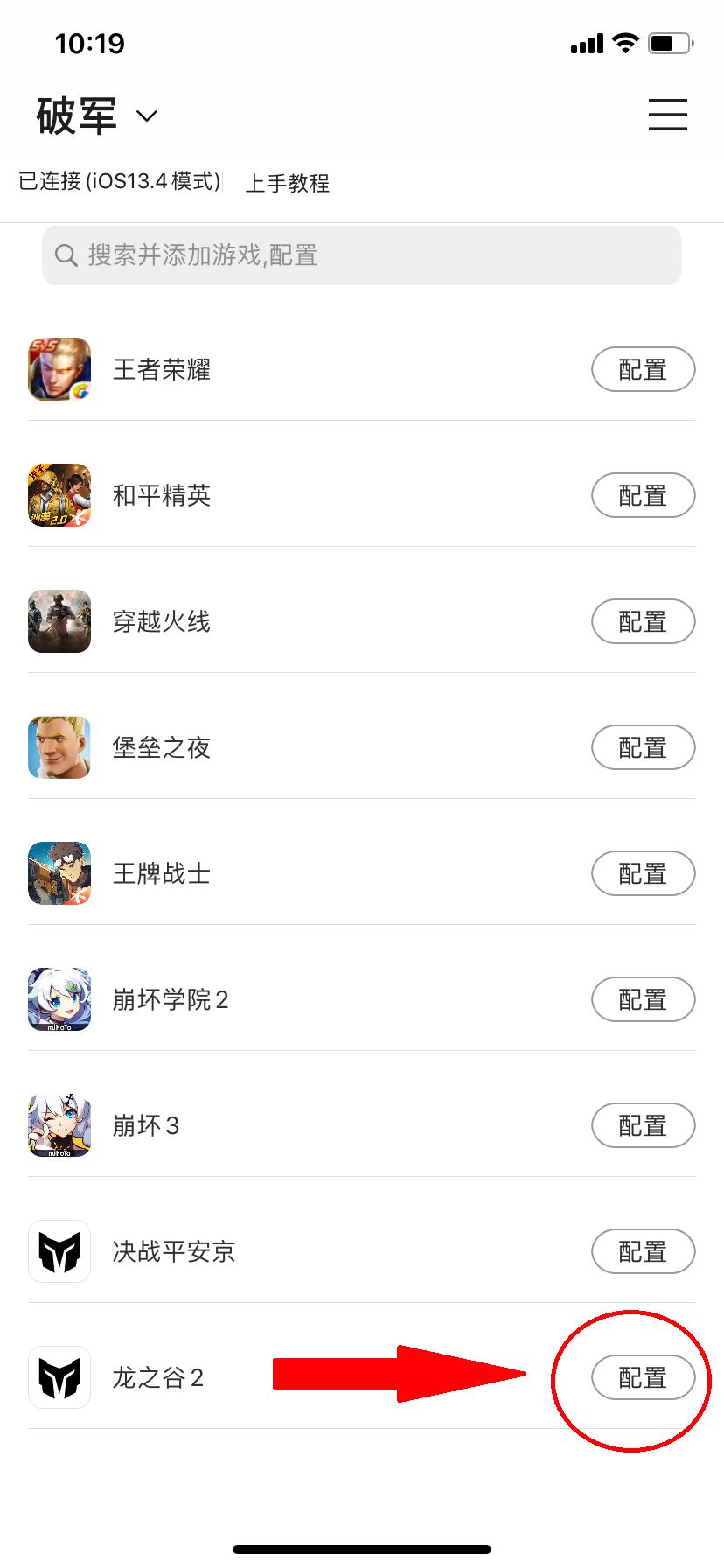This screenshot has width=724, height=1568.
Task: Tap the 决战平安京 game icon
Action: coord(59,1251)
